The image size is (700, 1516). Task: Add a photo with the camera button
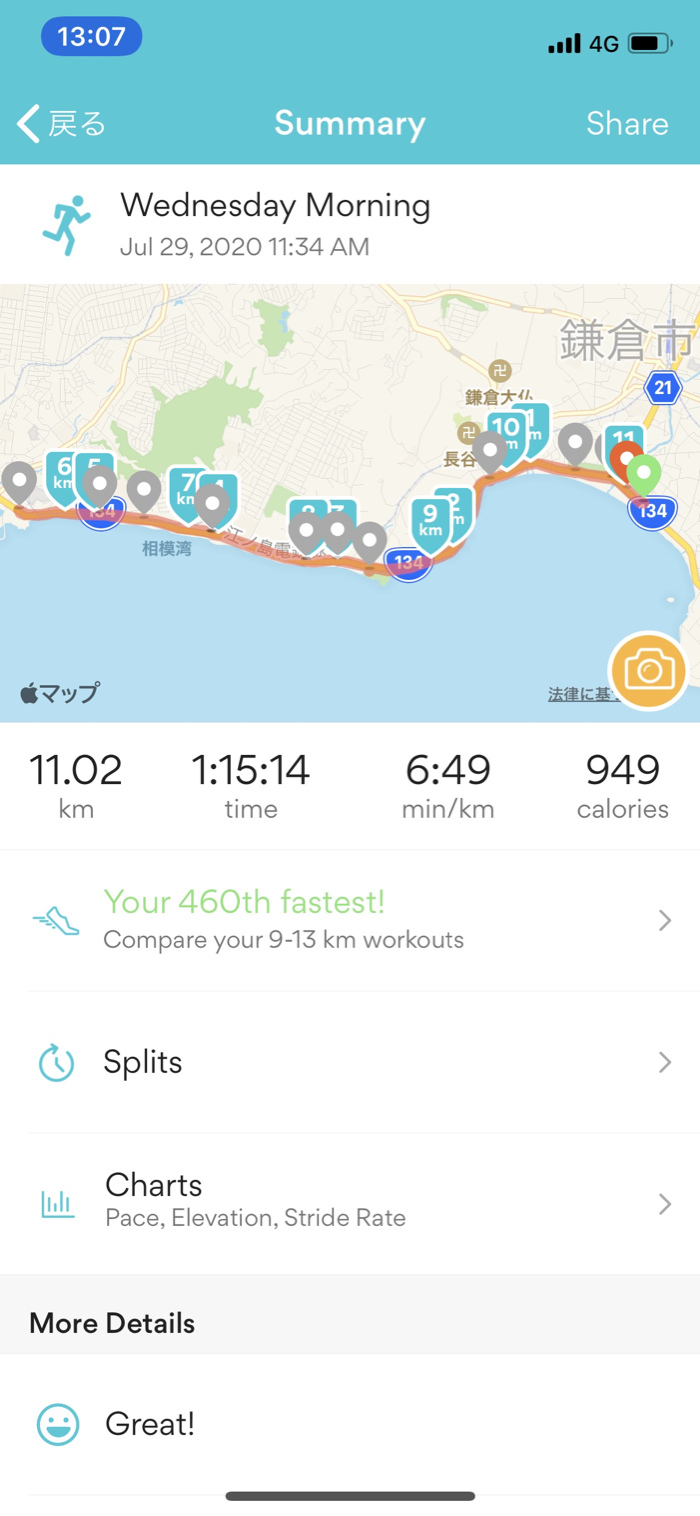pos(648,671)
